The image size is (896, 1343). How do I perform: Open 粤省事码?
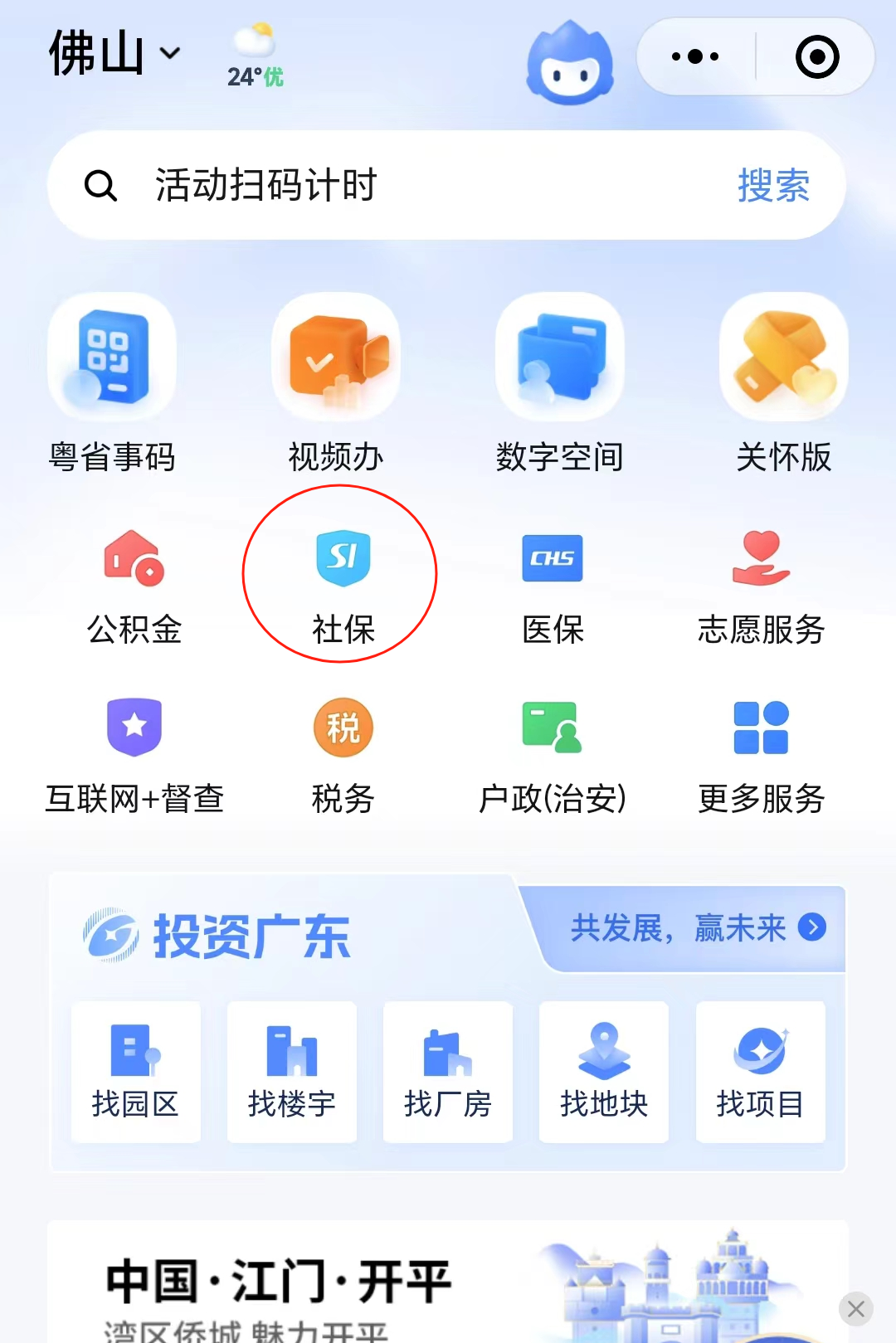coord(112,382)
